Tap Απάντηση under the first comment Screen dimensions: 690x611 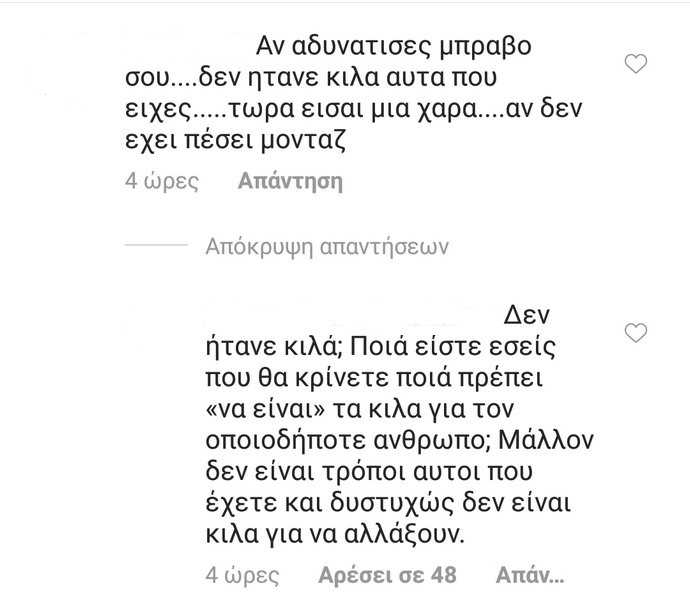point(290,182)
